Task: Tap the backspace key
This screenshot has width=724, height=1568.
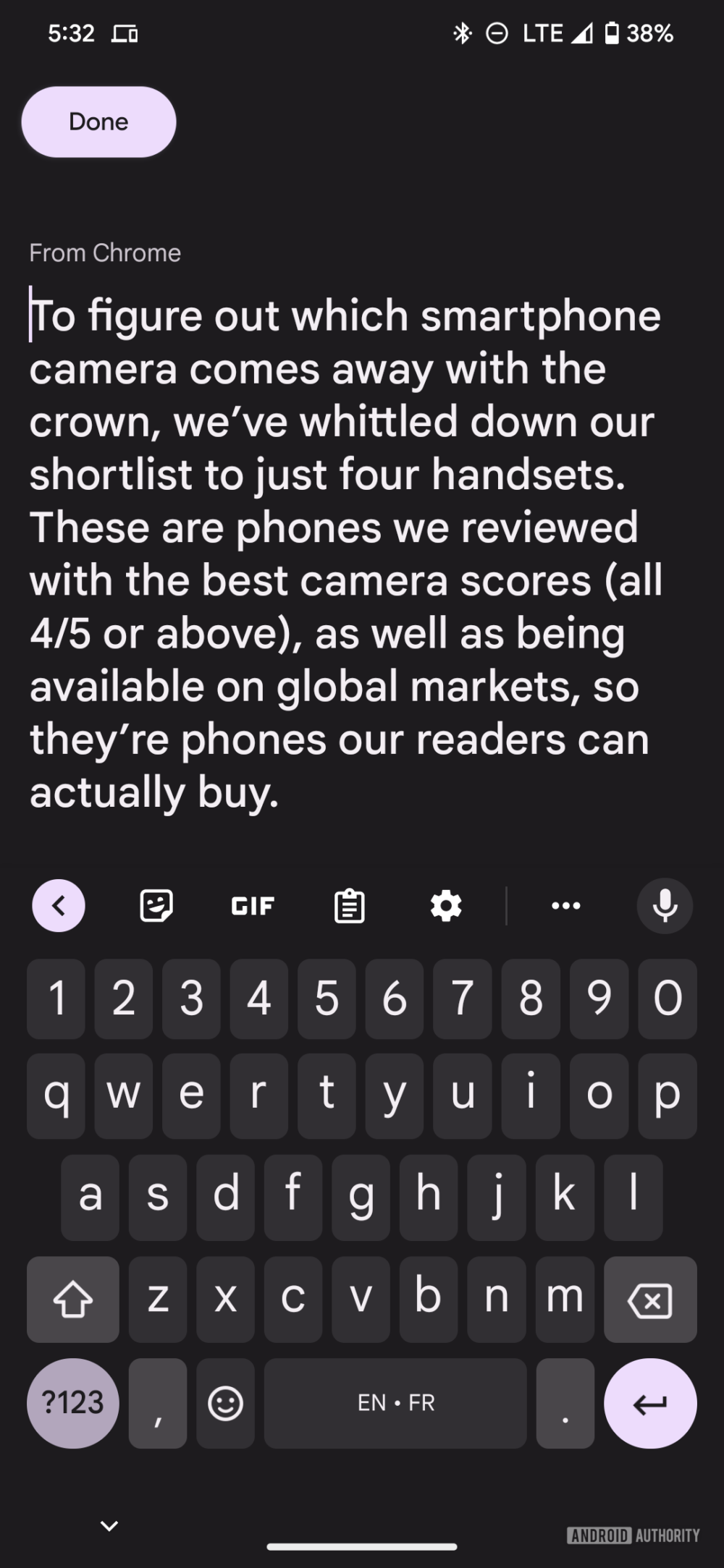Action: (x=649, y=1299)
